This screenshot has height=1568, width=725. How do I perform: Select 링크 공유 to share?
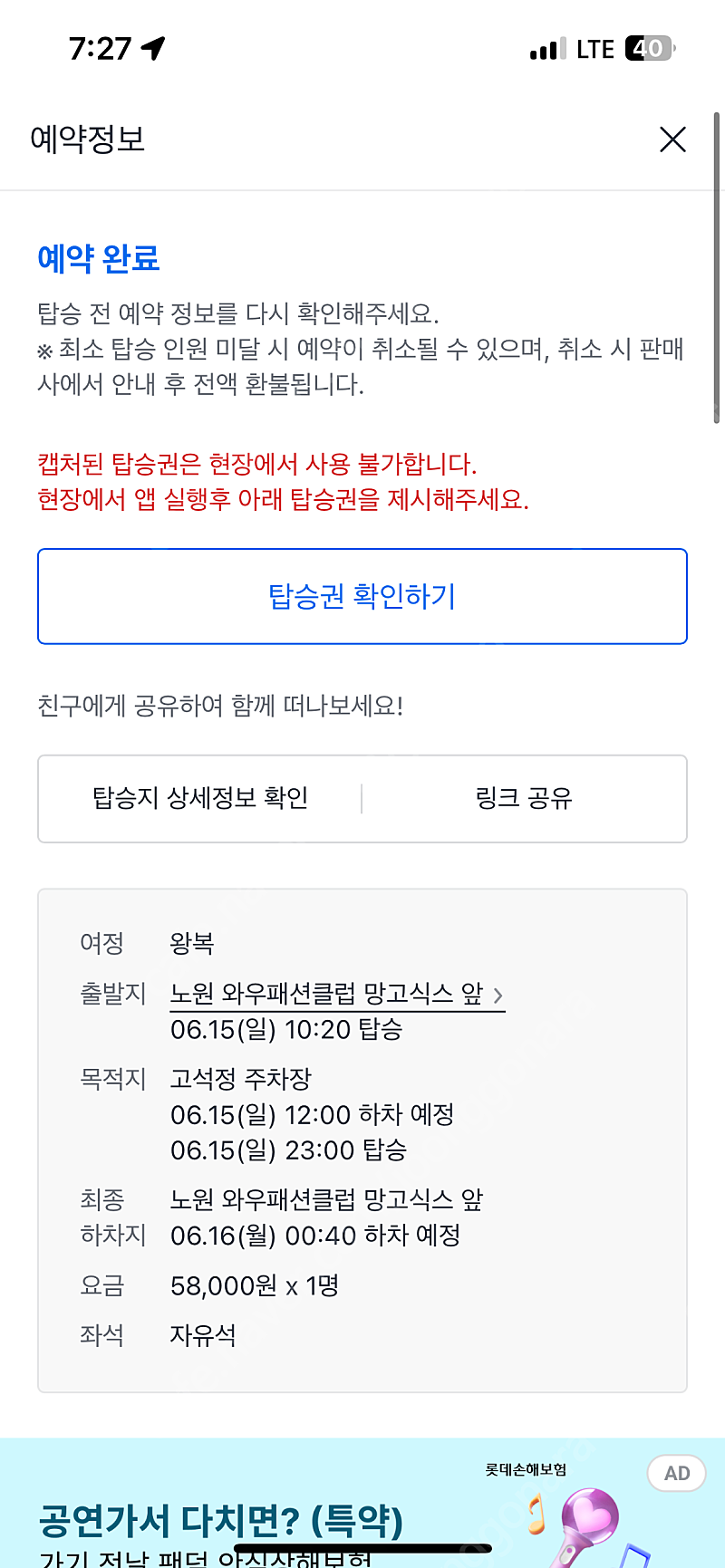524,798
